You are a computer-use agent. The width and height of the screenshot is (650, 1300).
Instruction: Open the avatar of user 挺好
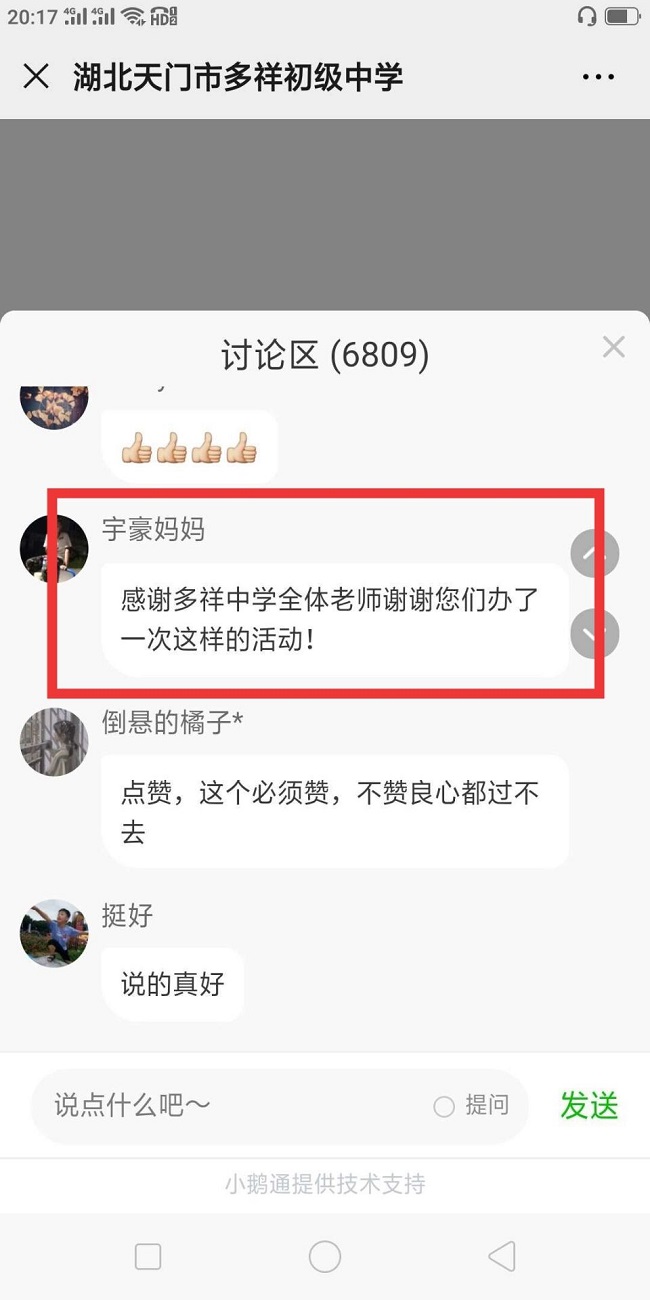point(54,933)
